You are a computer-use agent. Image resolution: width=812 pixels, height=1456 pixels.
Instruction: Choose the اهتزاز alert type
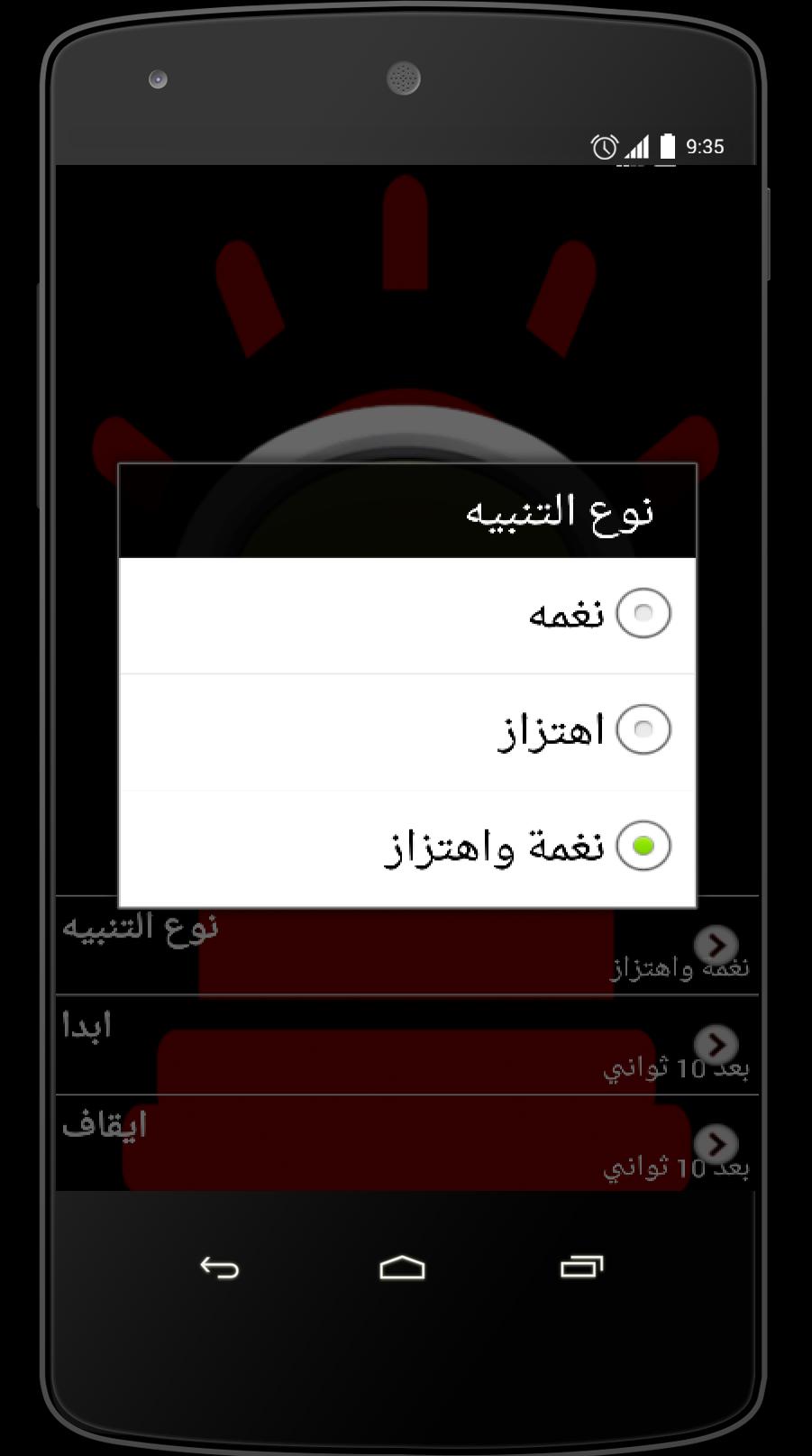click(x=643, y=729)
